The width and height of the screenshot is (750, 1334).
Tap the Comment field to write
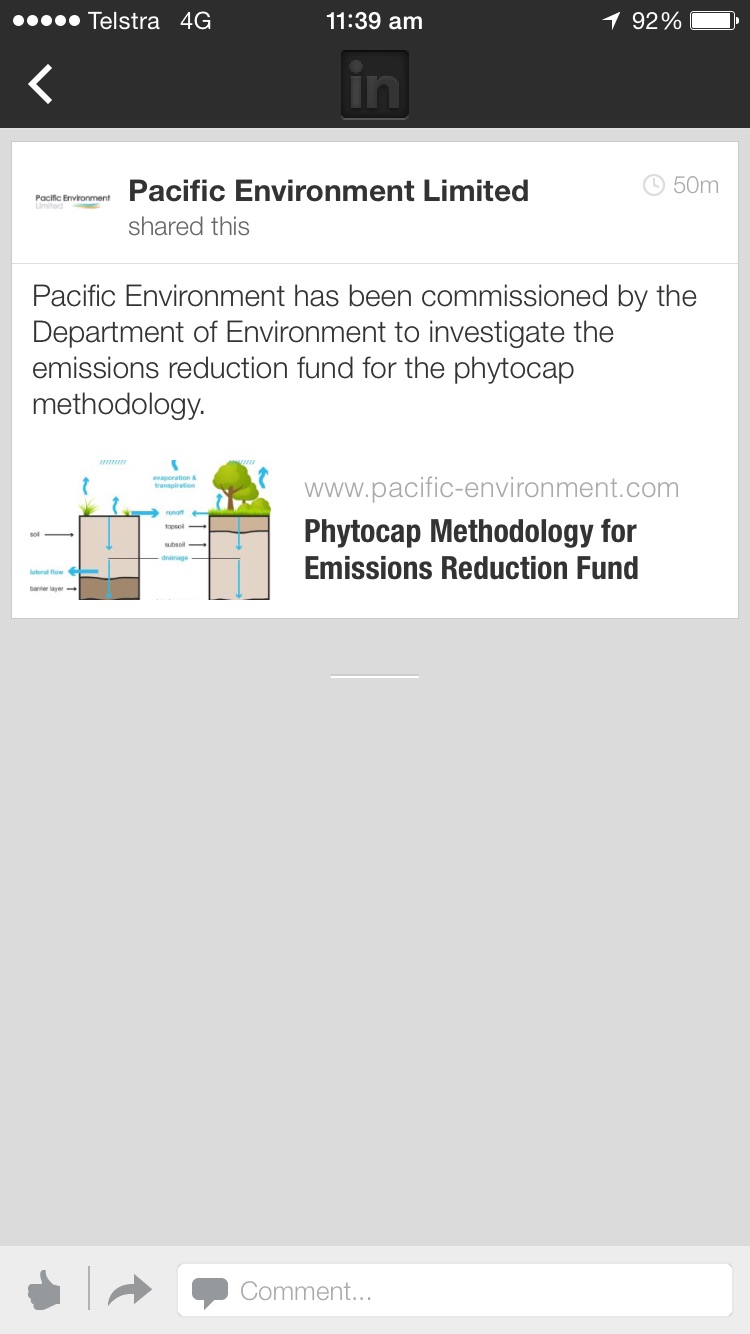click(455, 1290)
